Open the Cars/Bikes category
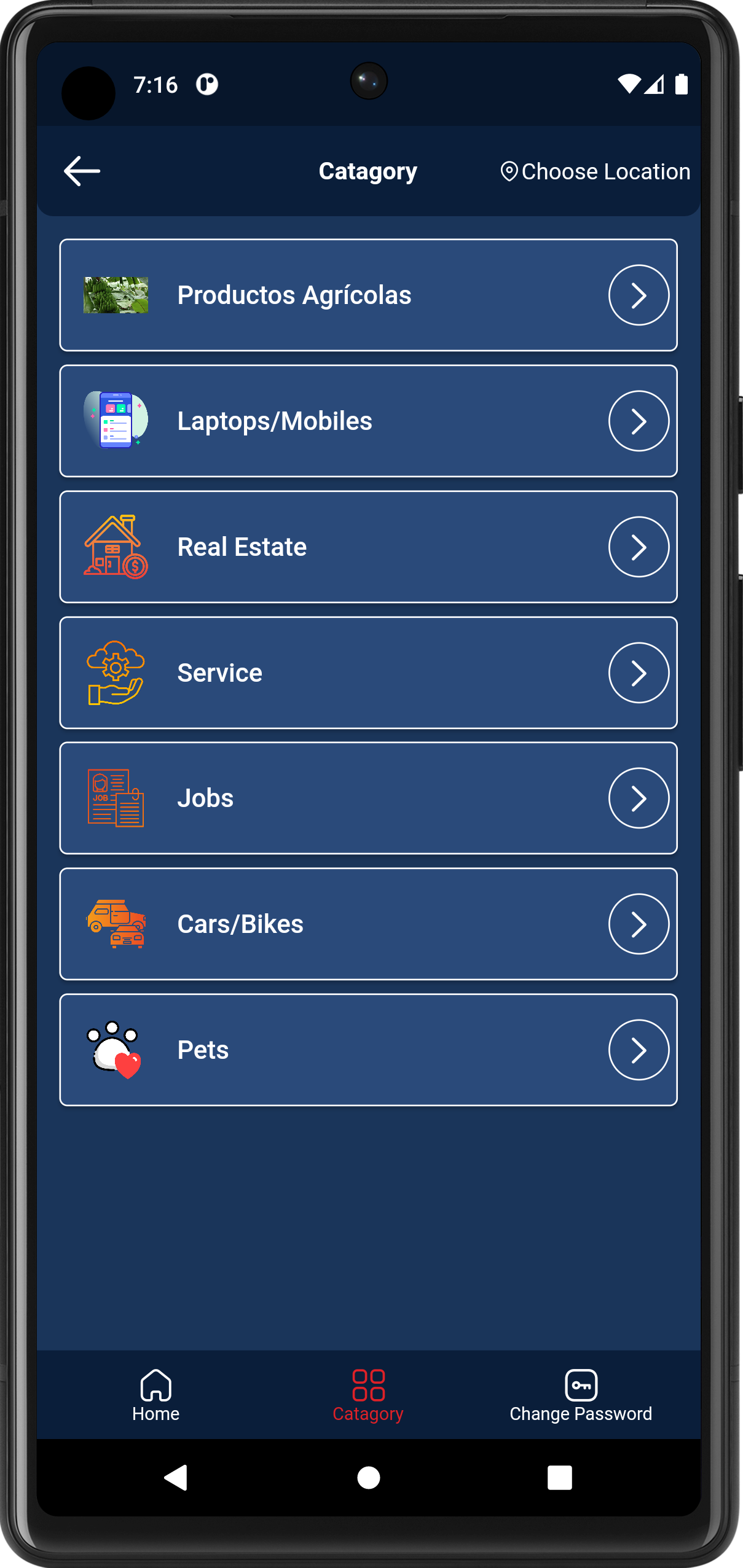Screen dimensions: 743x1568 pyautogui.click(x=368, y=924)
